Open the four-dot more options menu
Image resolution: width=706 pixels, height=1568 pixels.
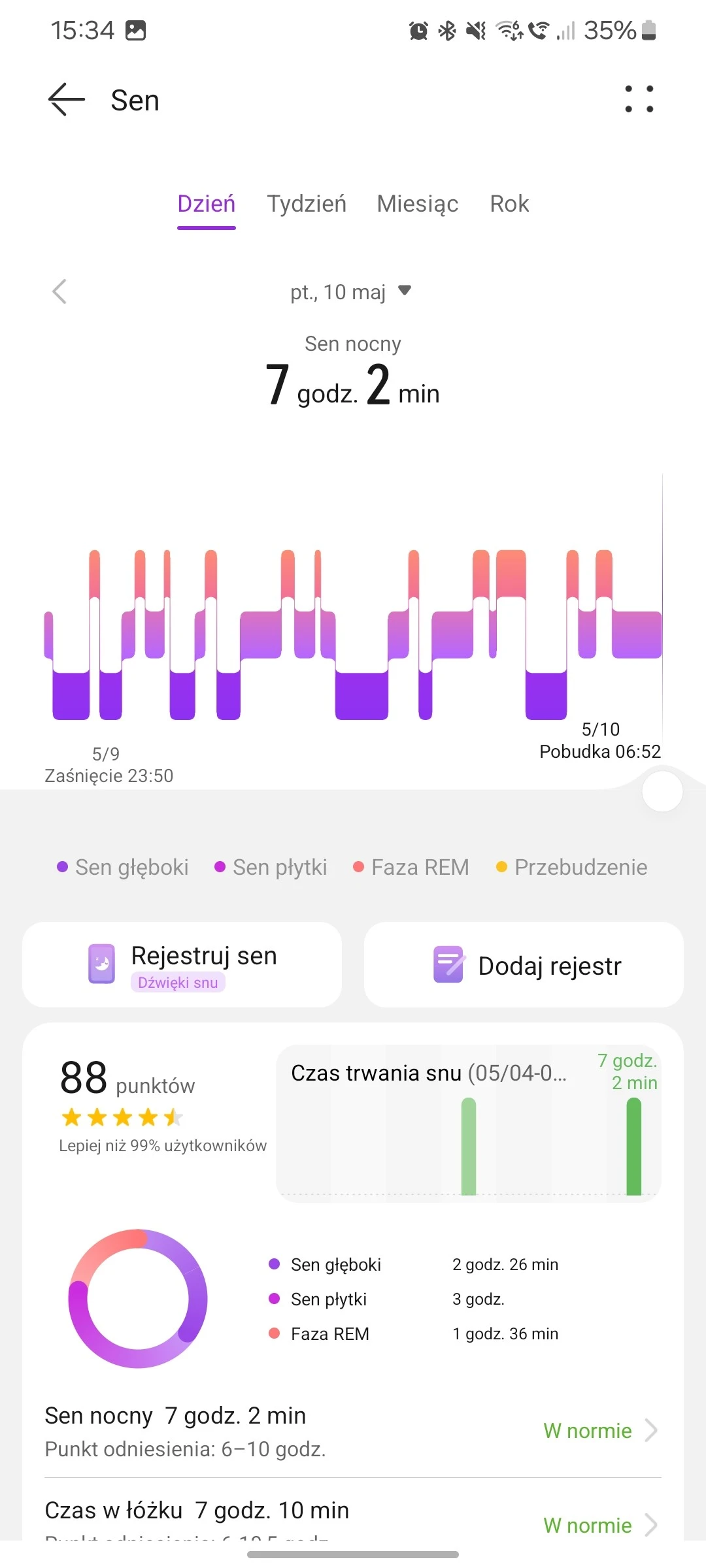[639, 99]
